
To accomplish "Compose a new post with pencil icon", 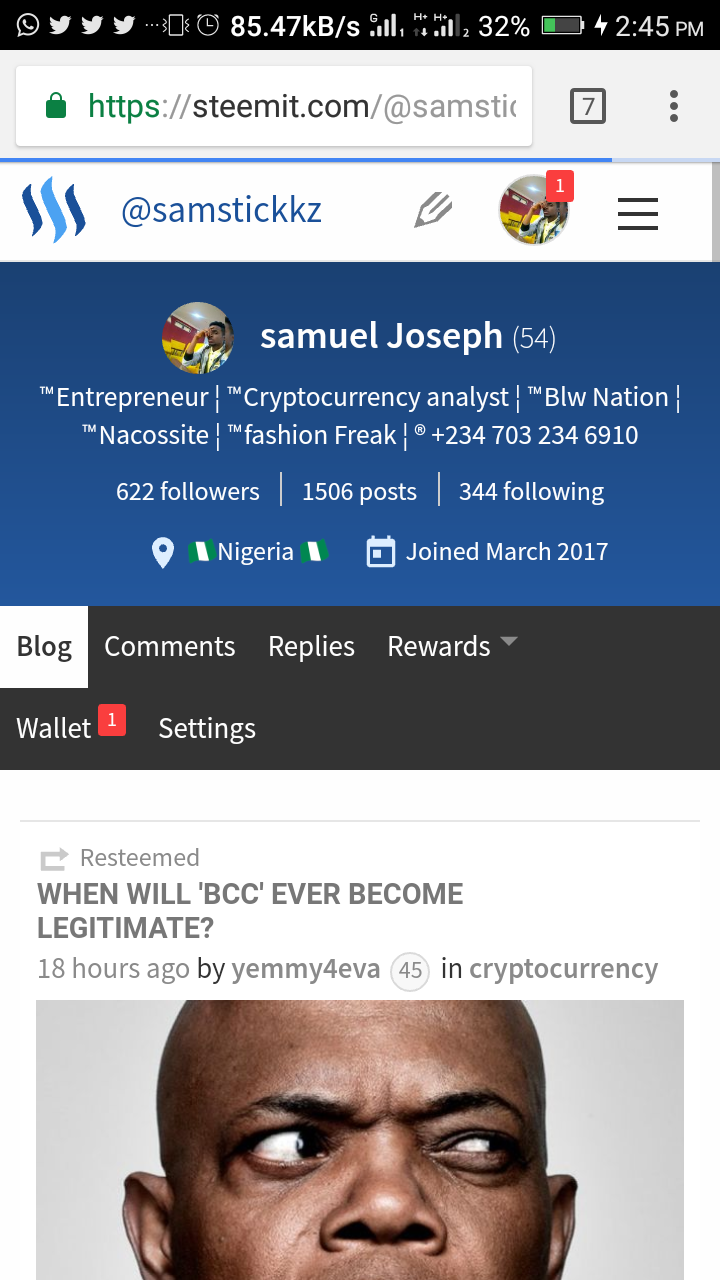I will [433, 211].
